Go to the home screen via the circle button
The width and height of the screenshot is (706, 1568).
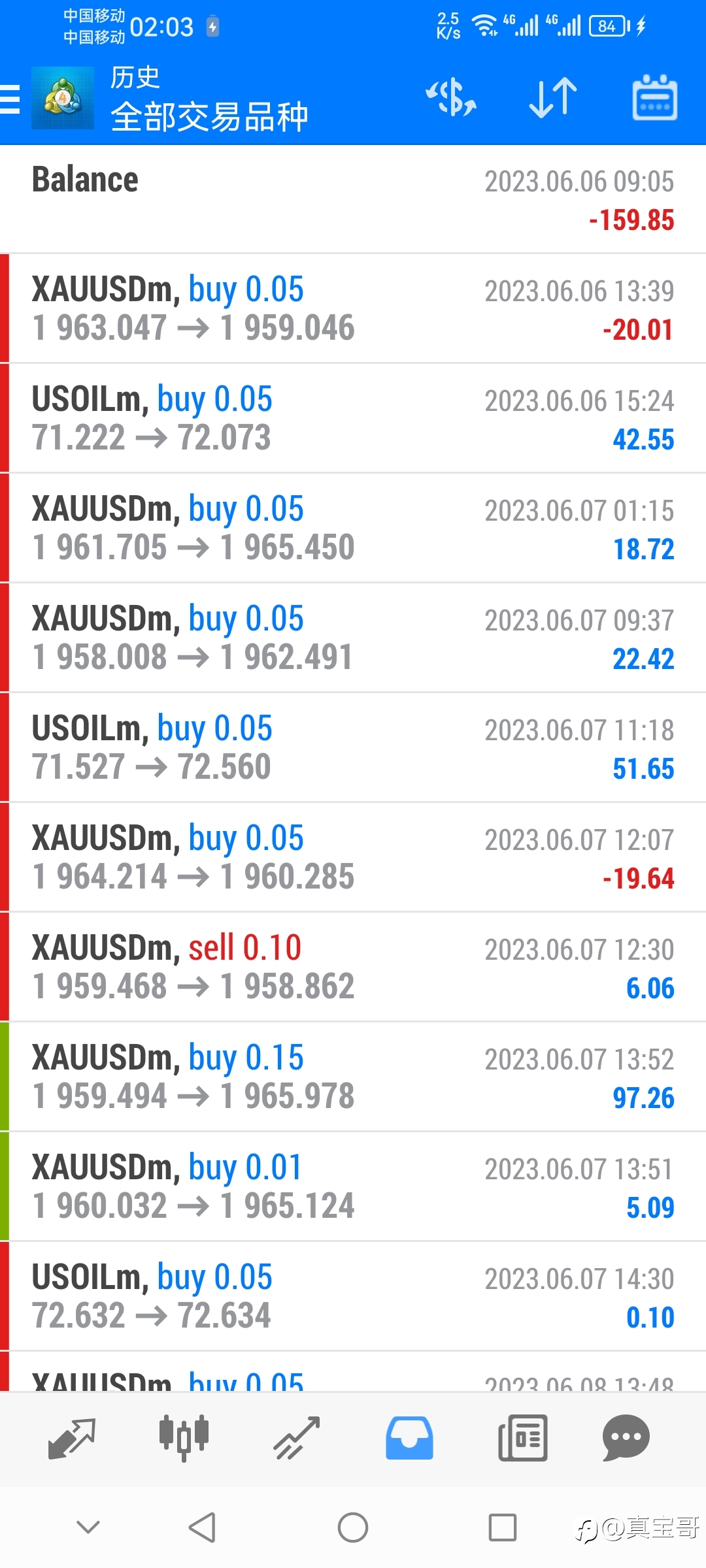(353, 1527)
